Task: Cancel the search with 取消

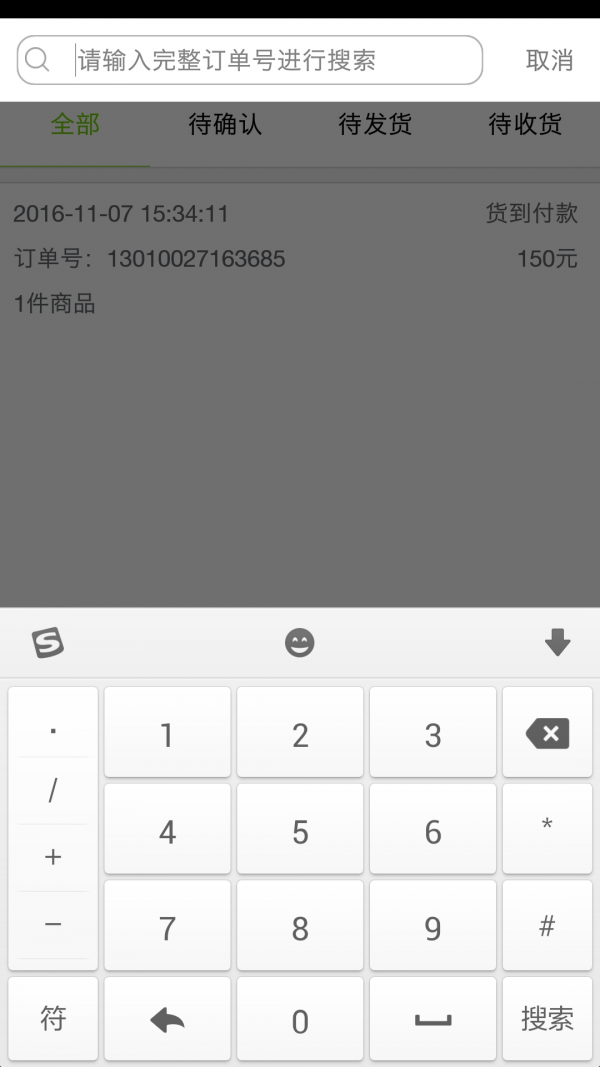Action: click(x=549, y=60)
